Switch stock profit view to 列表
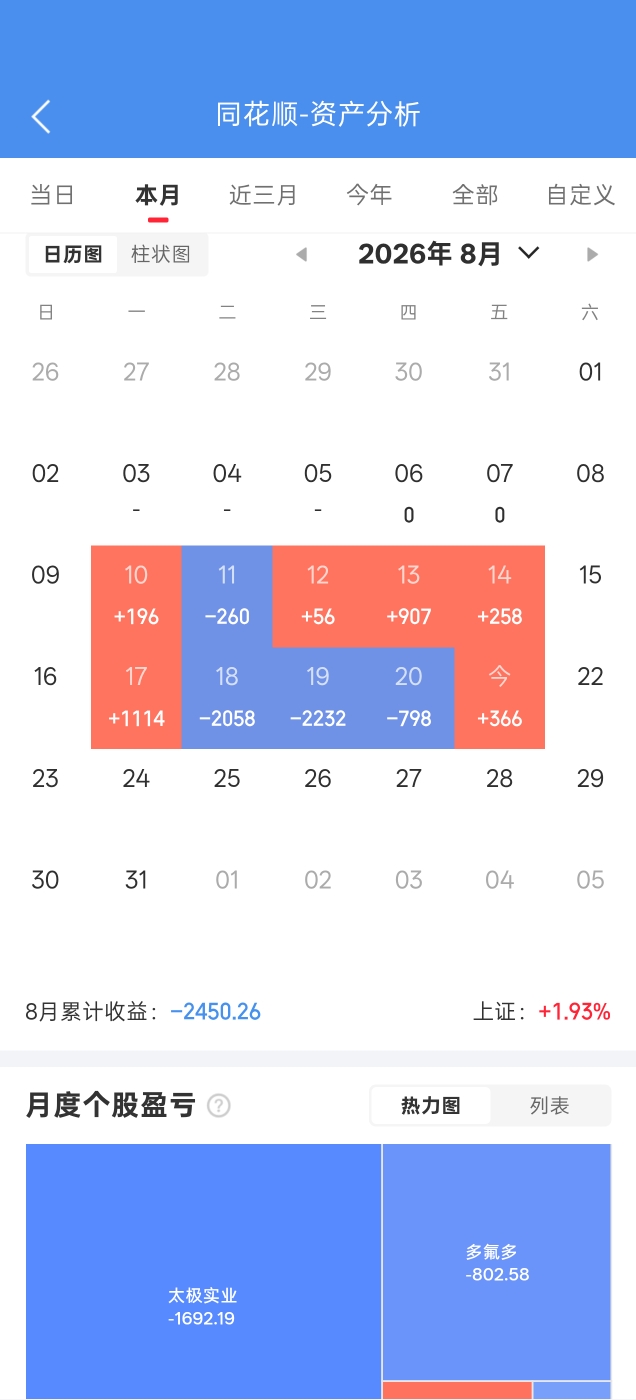Image resolution: width=636 pixels, height=1400 pixels. point(549,1106)
